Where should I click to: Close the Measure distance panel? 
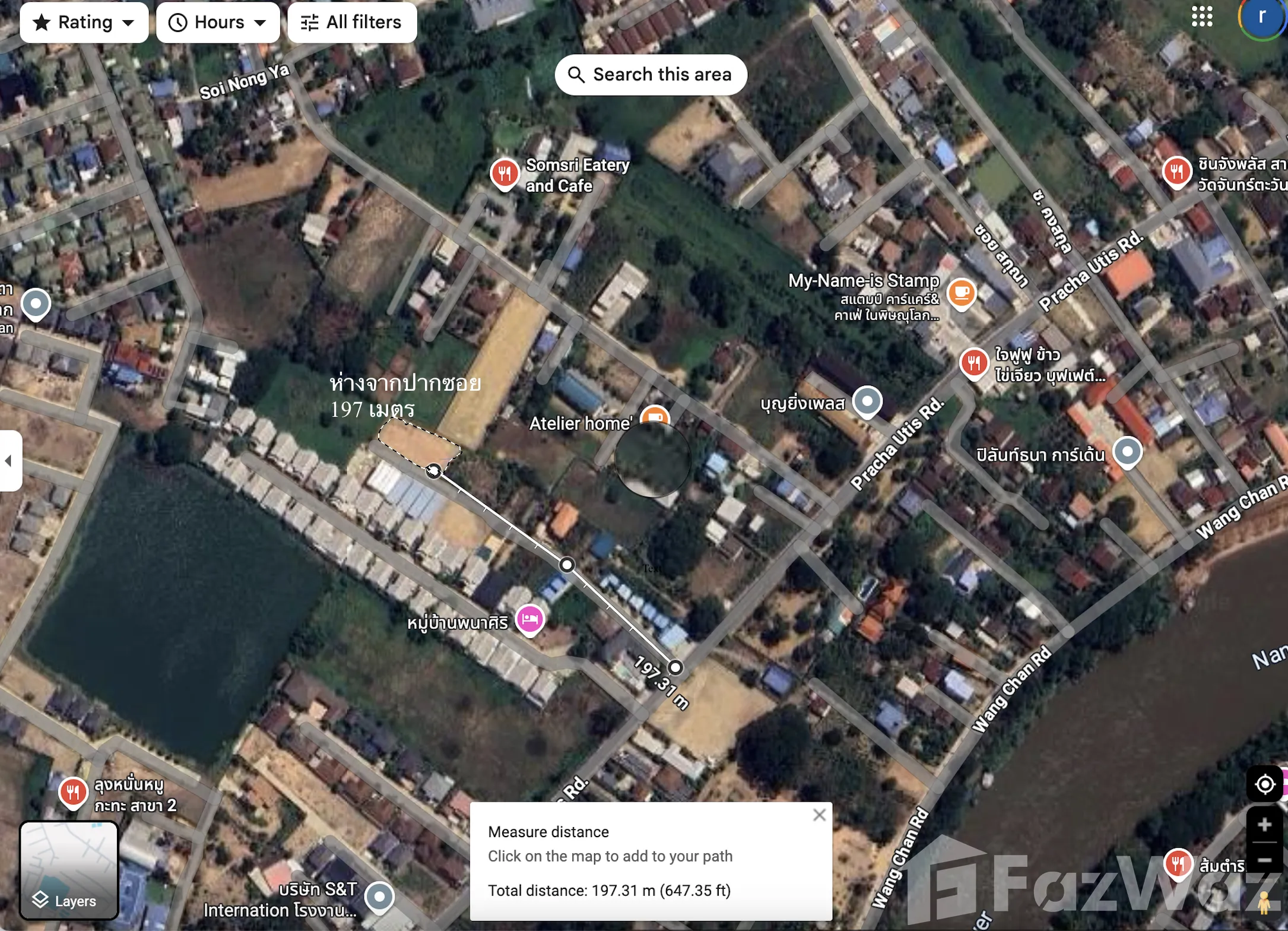(819, 815)
